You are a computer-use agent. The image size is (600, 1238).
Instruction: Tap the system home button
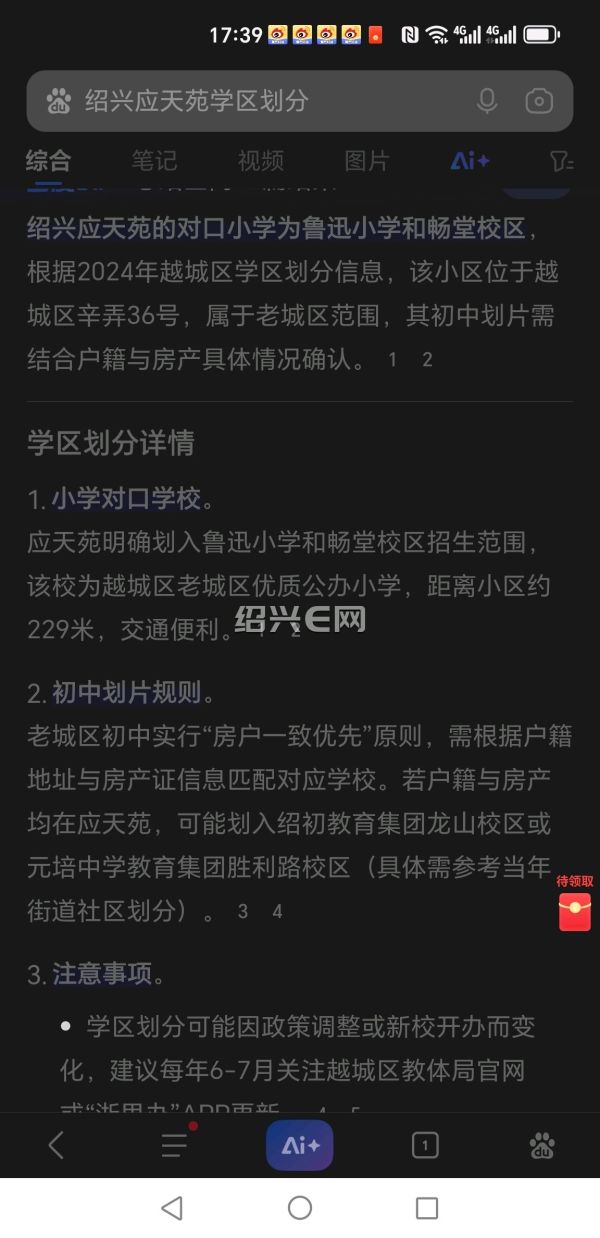tap(299, 1208)
